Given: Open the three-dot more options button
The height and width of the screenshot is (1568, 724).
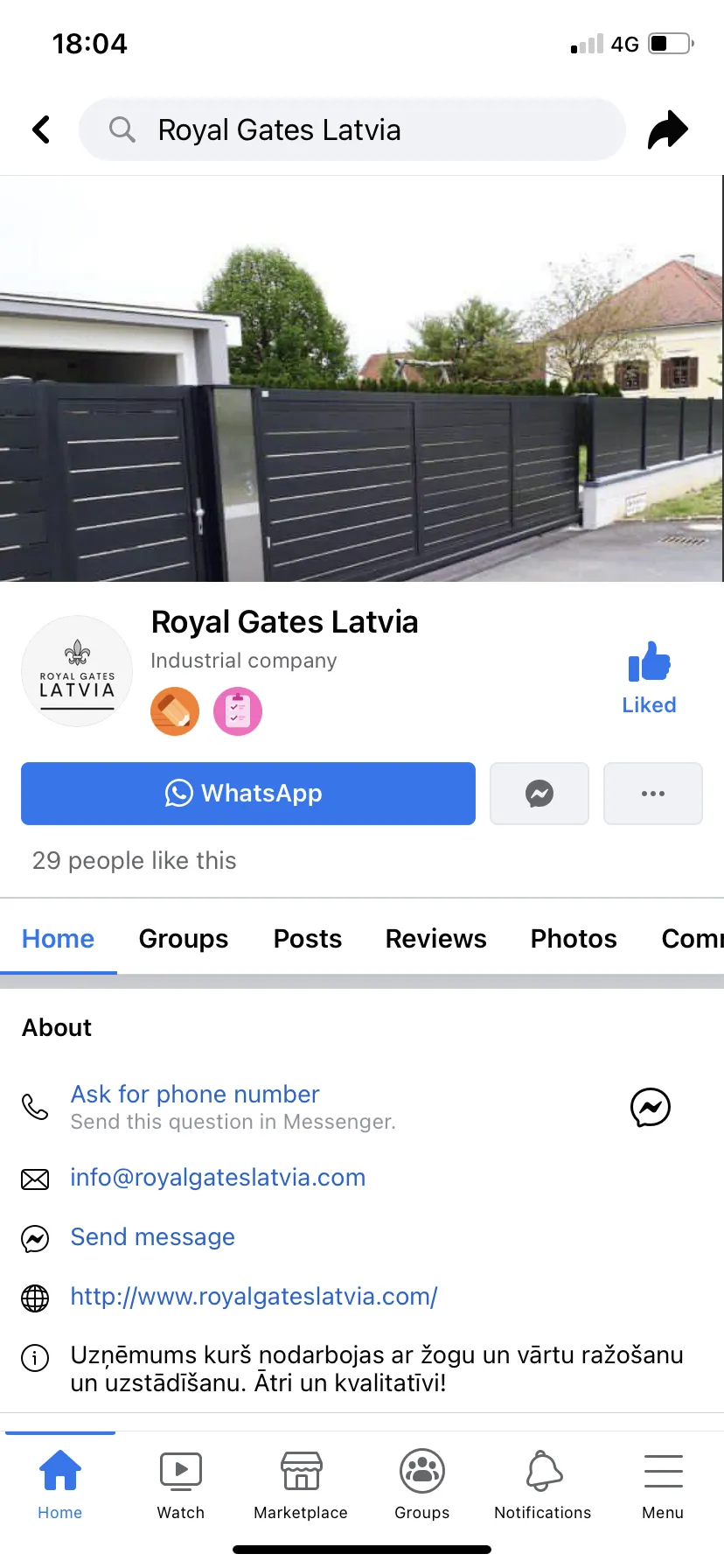Looking at the screenshot, I should (x=653, y=794).
